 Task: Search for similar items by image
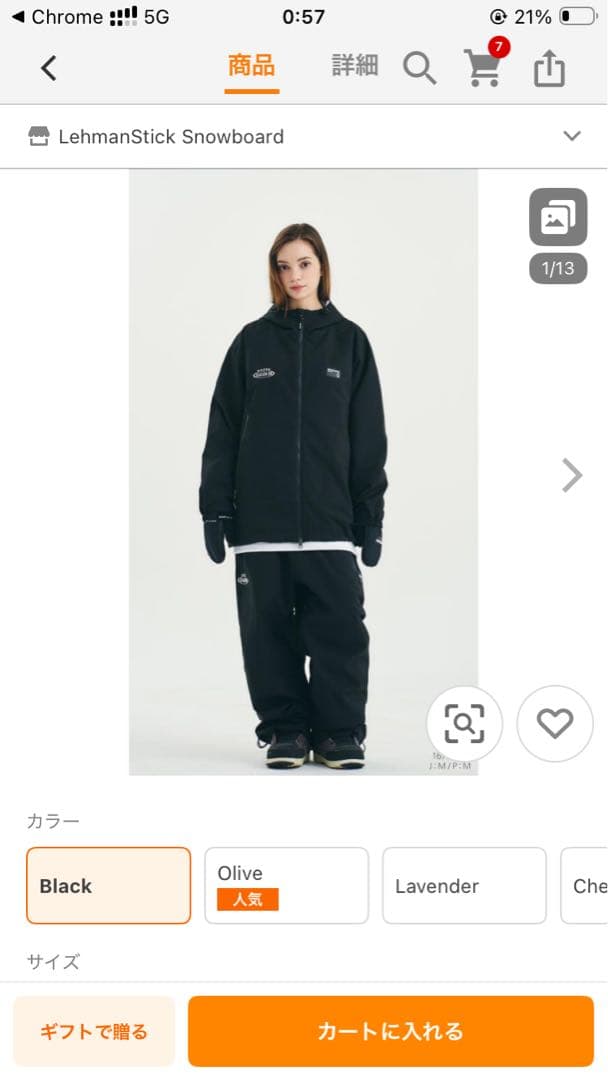tap(464, 723)
